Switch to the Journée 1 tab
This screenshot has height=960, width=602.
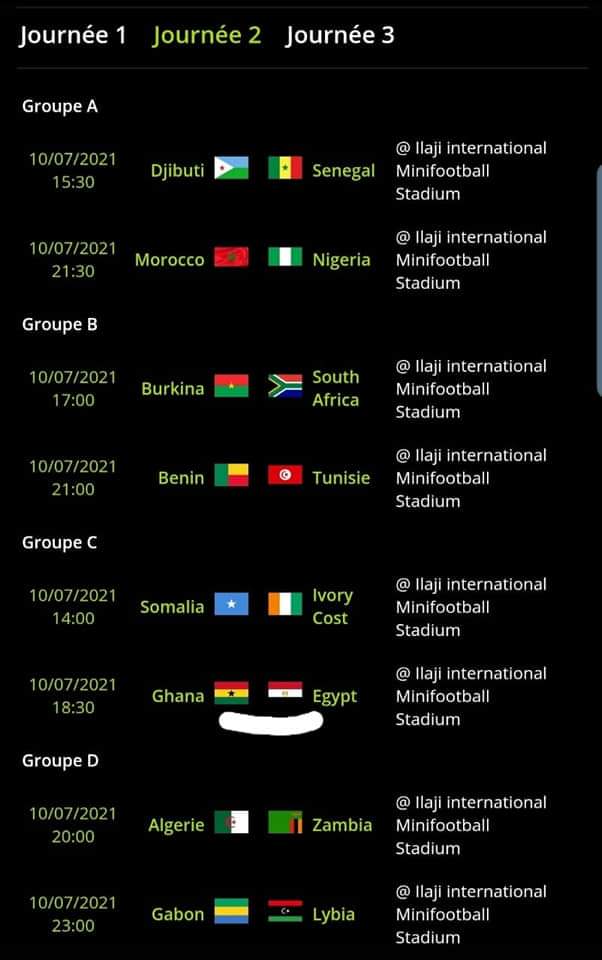point(73,36)
